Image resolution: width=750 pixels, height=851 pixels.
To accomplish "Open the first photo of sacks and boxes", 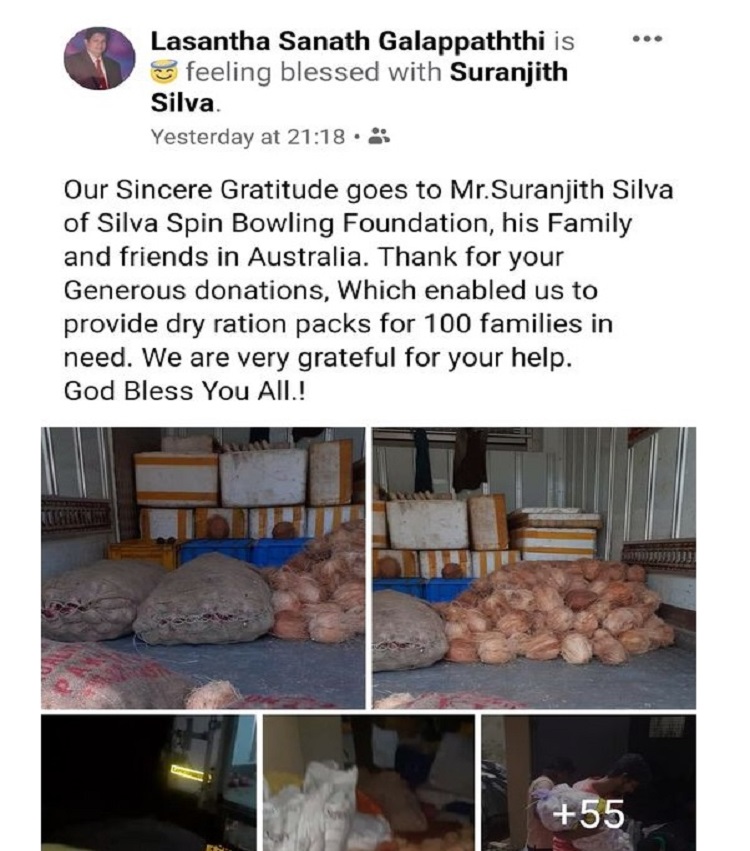I will tap(203, 568).
